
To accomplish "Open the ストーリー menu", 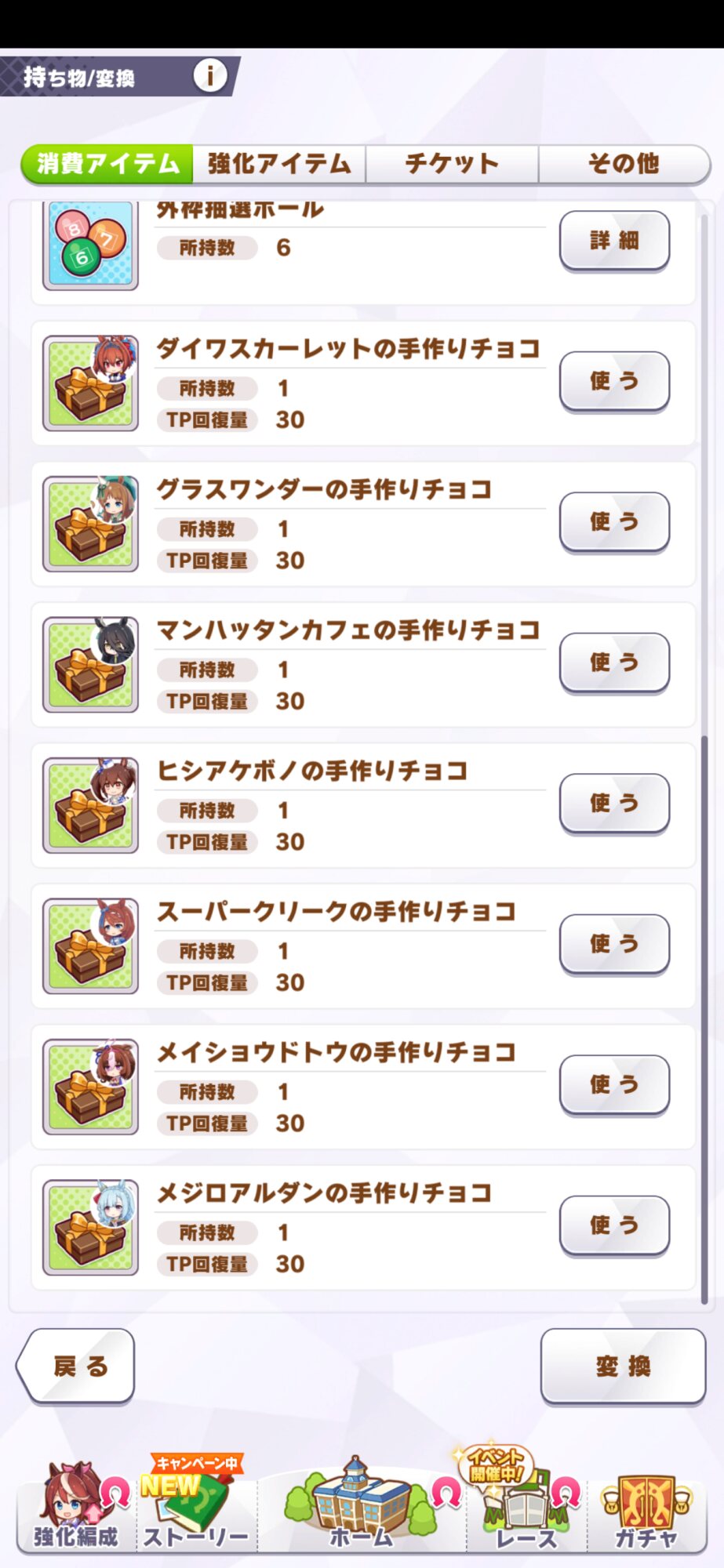I will pos(196,1509).
